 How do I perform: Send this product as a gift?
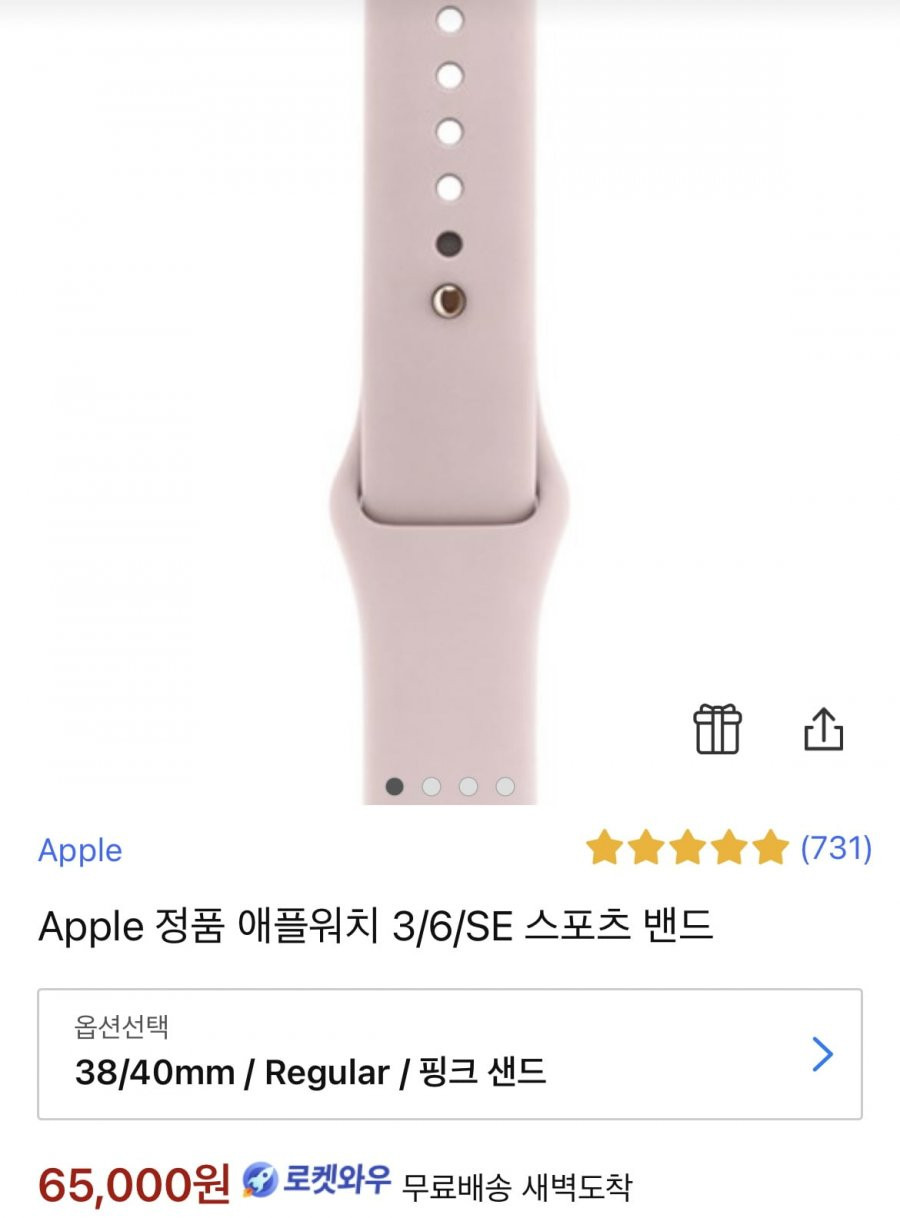pos(717,729)
